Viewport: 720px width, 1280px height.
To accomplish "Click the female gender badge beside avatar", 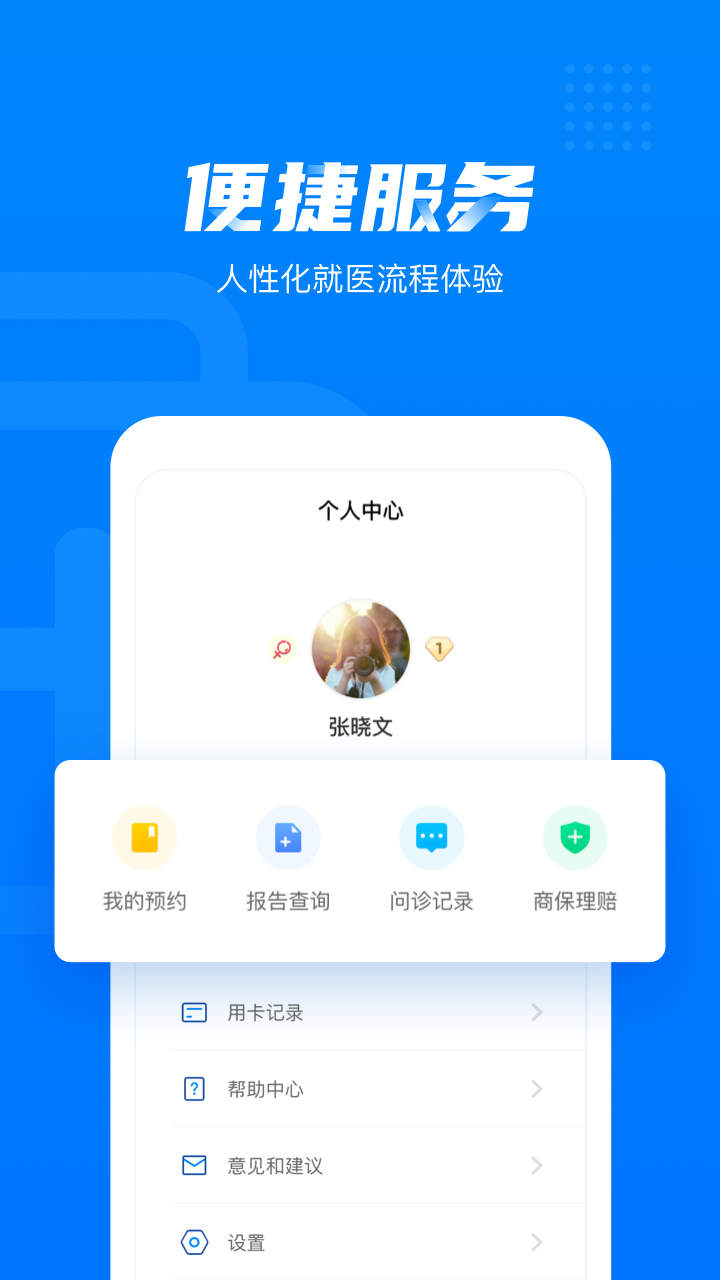I will point(281,650).
